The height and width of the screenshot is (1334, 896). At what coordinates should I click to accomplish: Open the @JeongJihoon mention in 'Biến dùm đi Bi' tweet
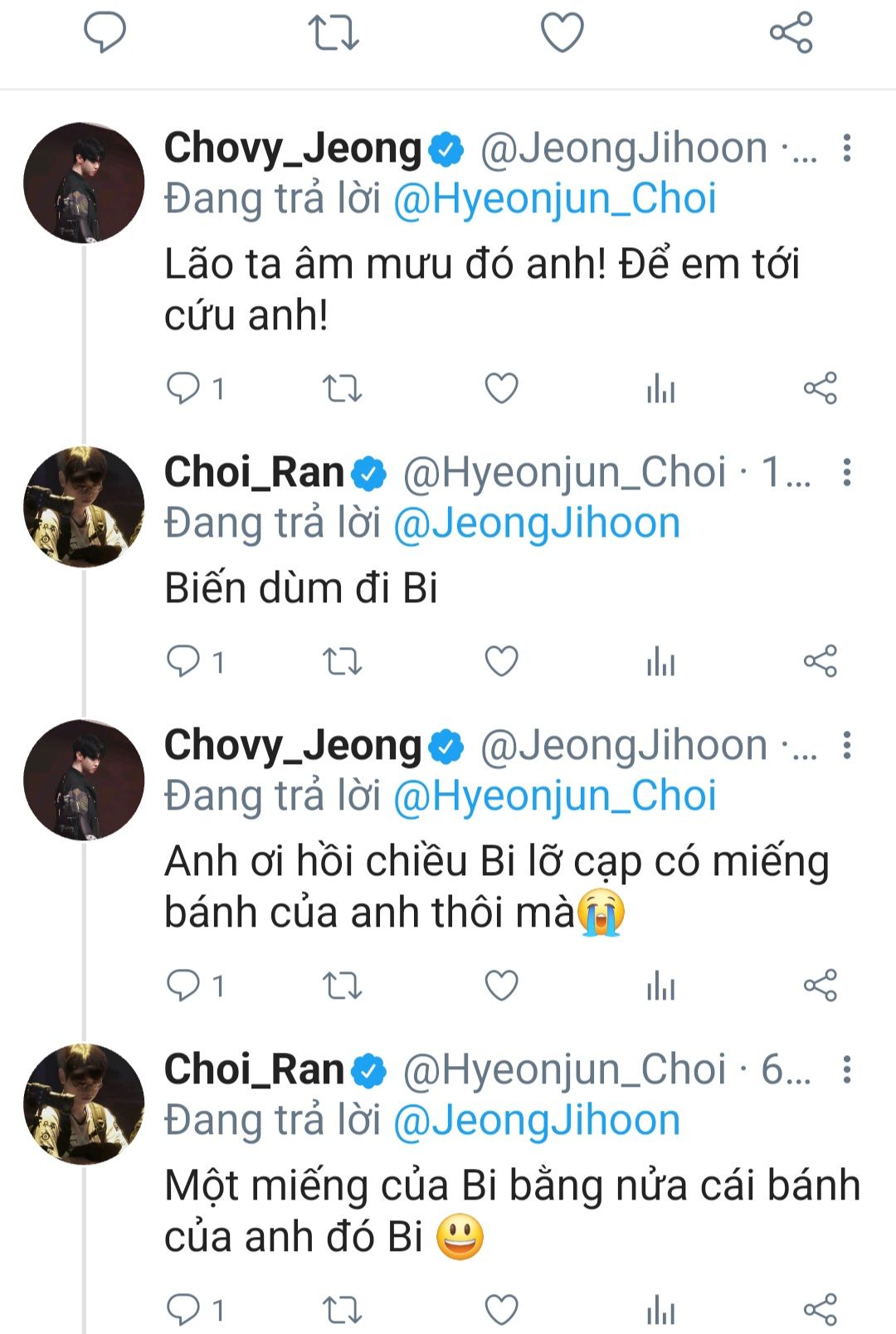coord(537,523)
